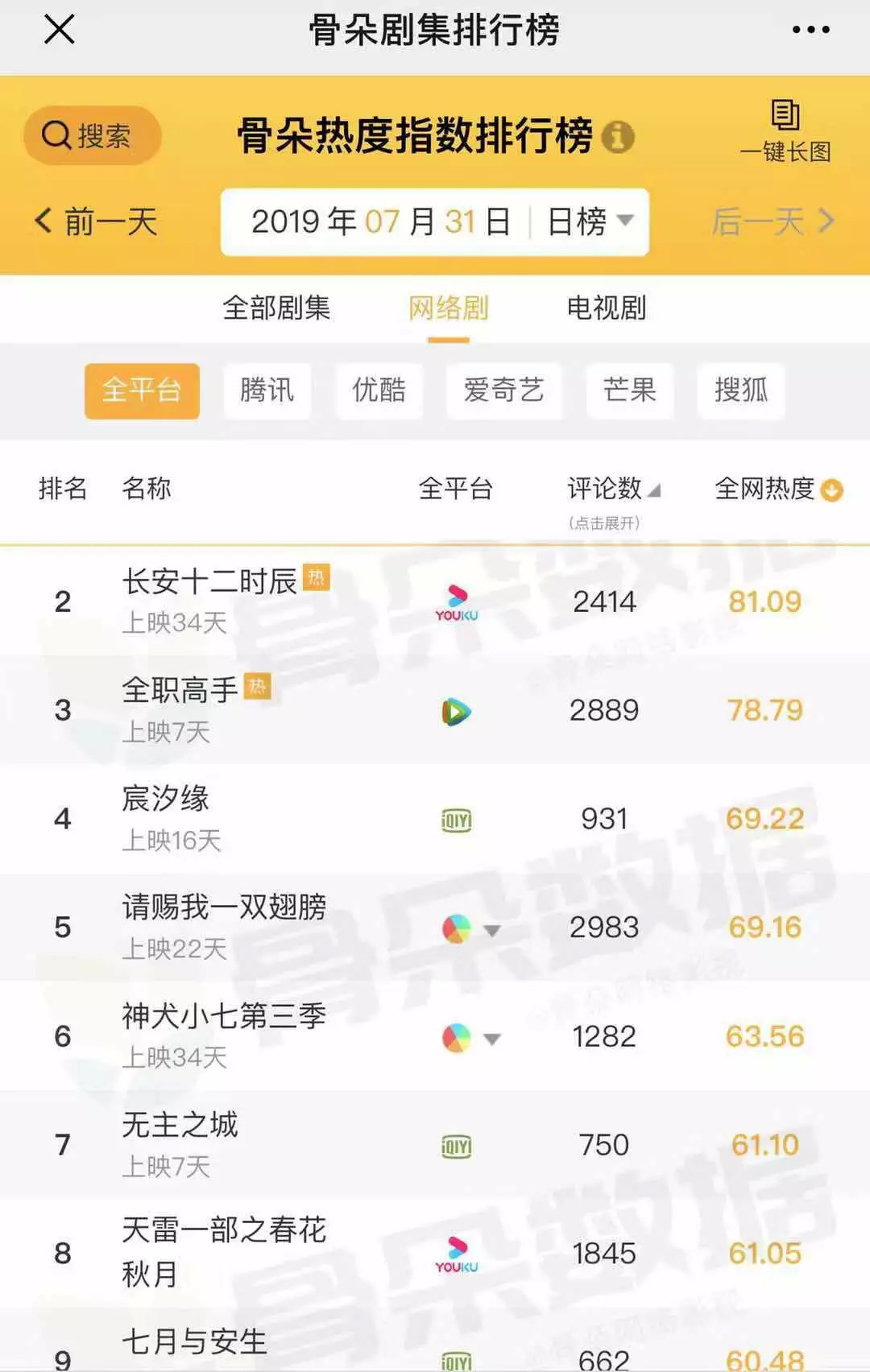Tap the 搜索 search button
The height and width of the screenshot is (1372, 870).
tap(92, 135)
